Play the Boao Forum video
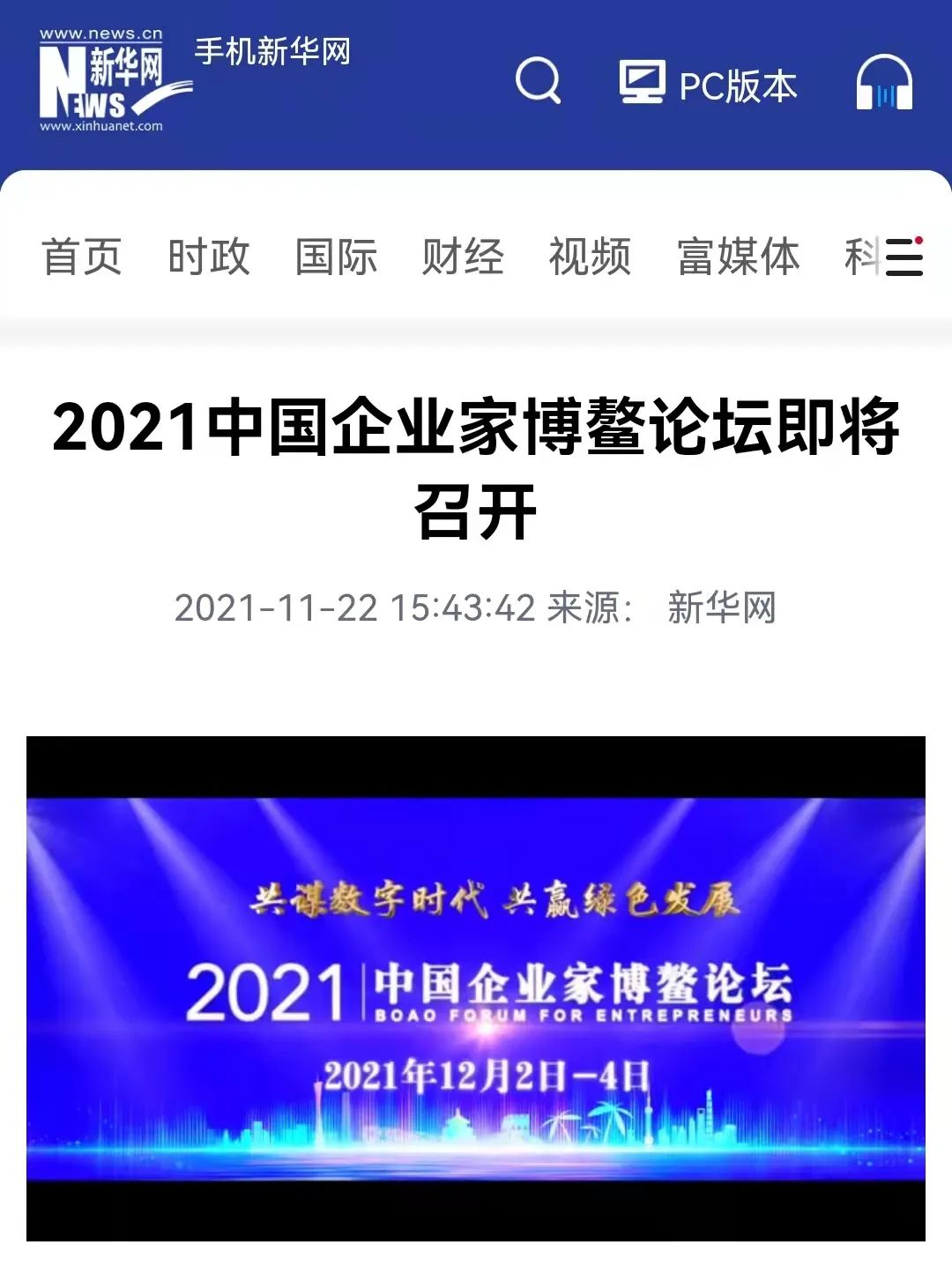 coord(476,988)
